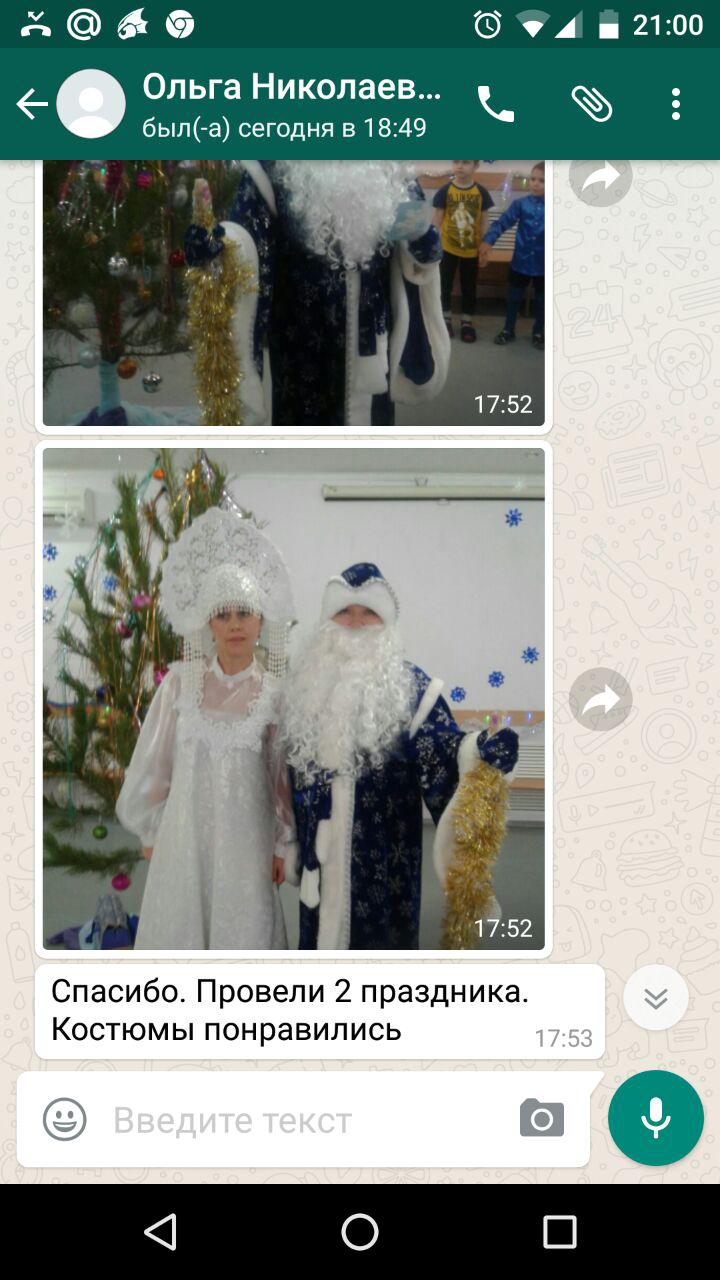Open Ольга Николаевна's contact profile
The image size is (720, 1280).
click(290, 104)
